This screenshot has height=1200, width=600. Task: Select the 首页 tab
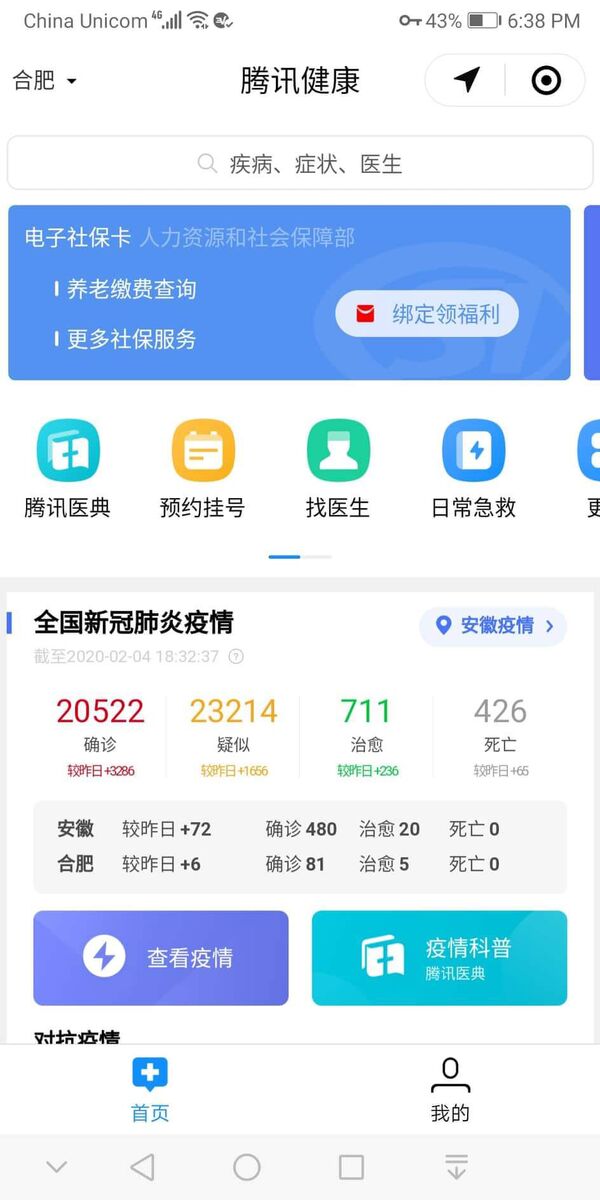point(150,1090)
